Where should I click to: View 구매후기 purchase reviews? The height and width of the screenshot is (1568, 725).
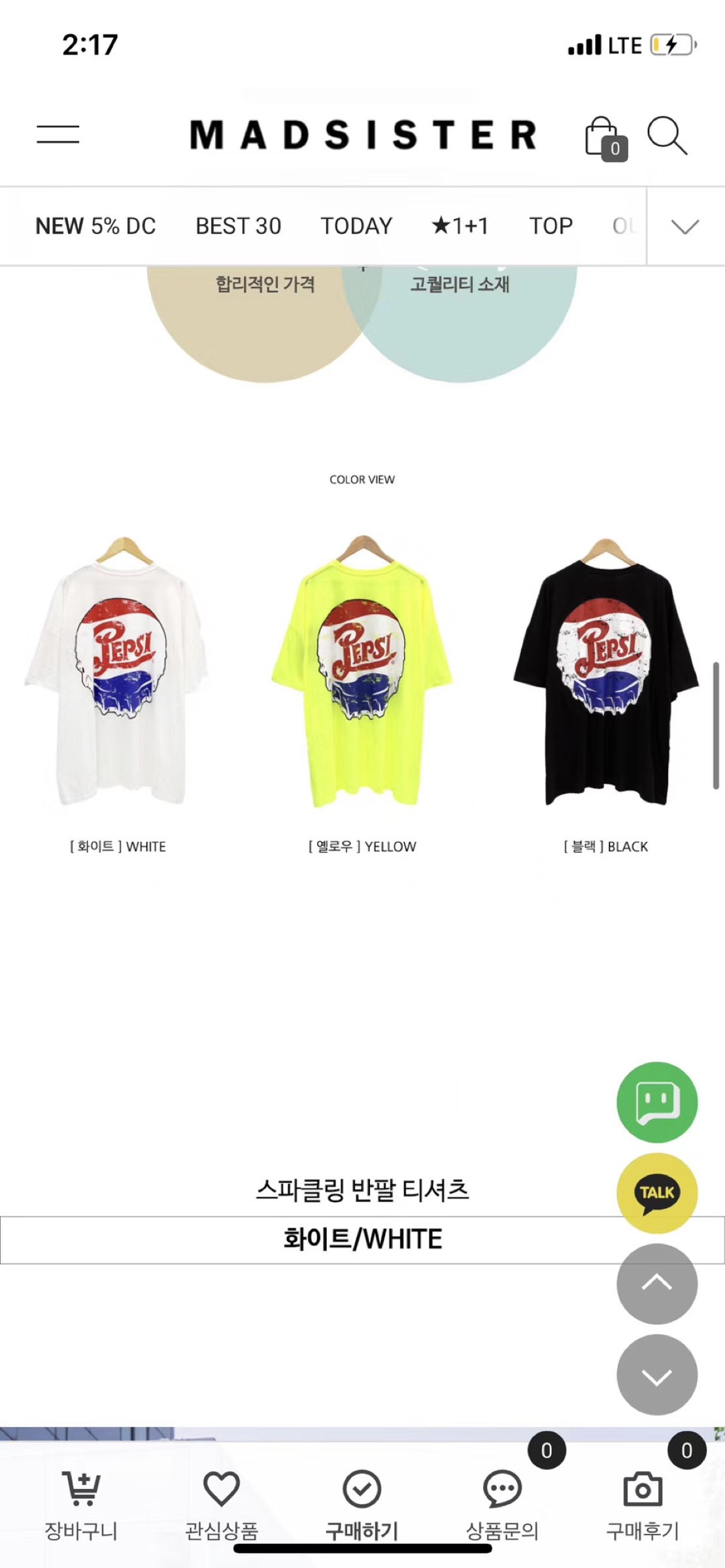pyautogui.click(x=643, y=1503)
